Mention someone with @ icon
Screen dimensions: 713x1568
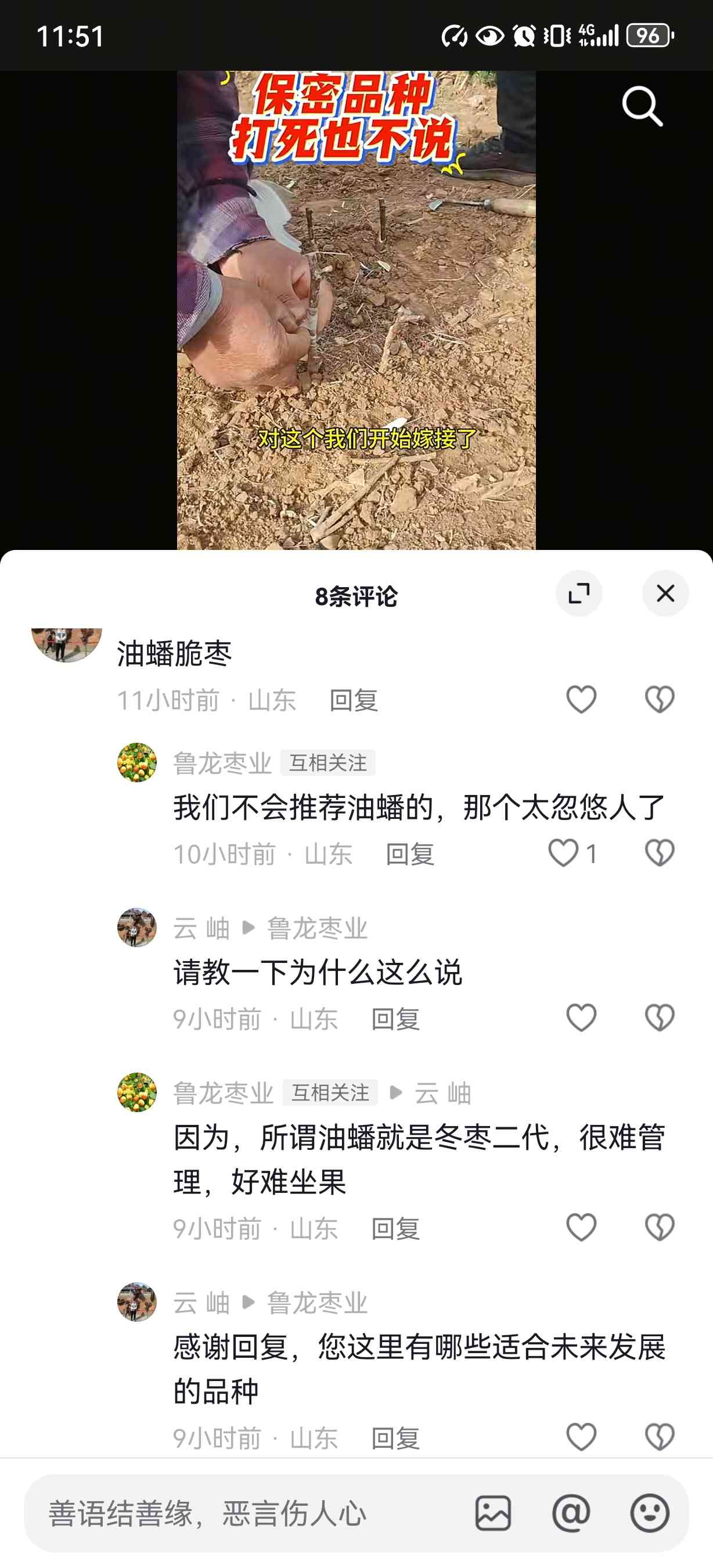tap(571, 1513)
